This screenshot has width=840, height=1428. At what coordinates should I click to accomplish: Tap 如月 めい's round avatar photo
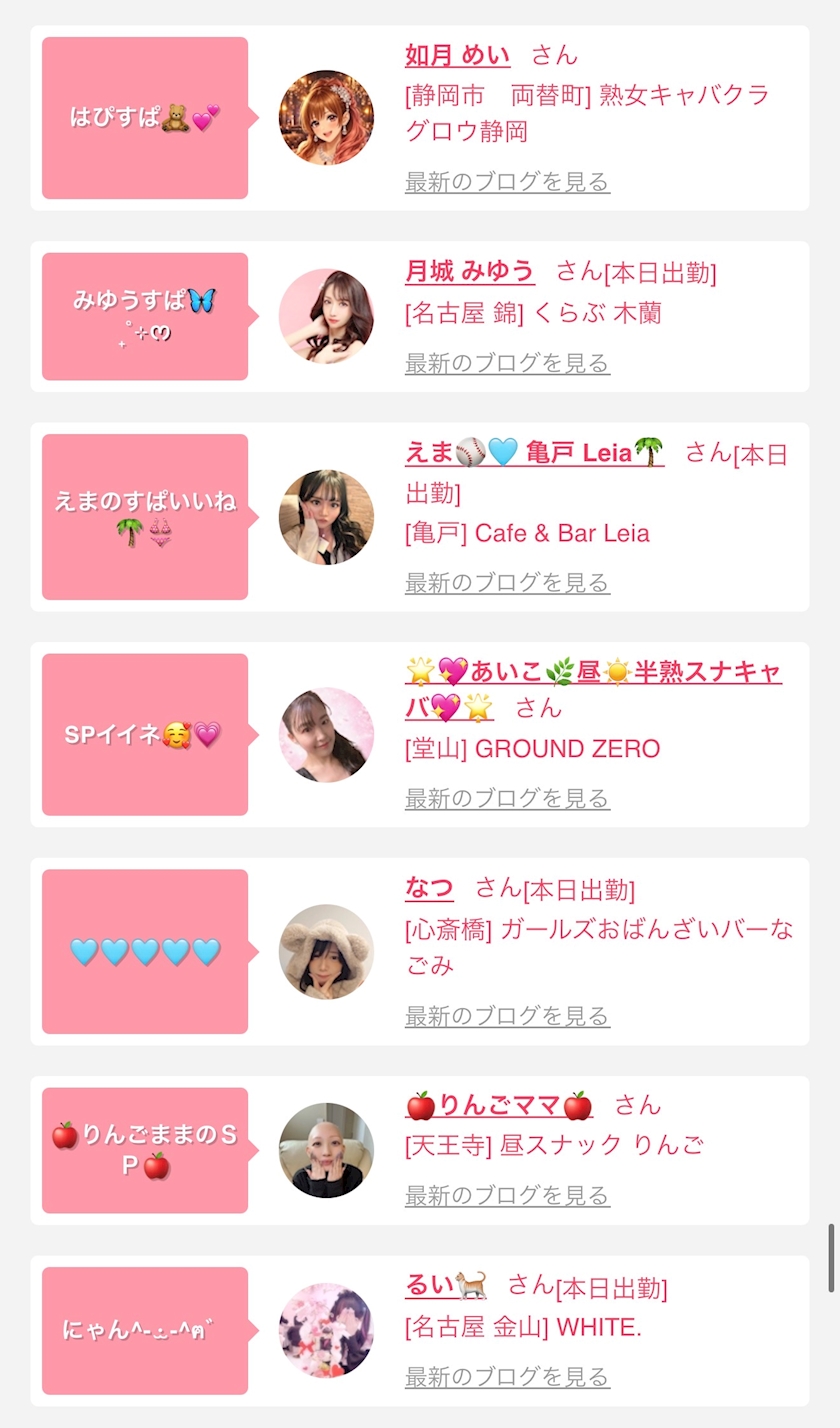click(x=326, y=118)
